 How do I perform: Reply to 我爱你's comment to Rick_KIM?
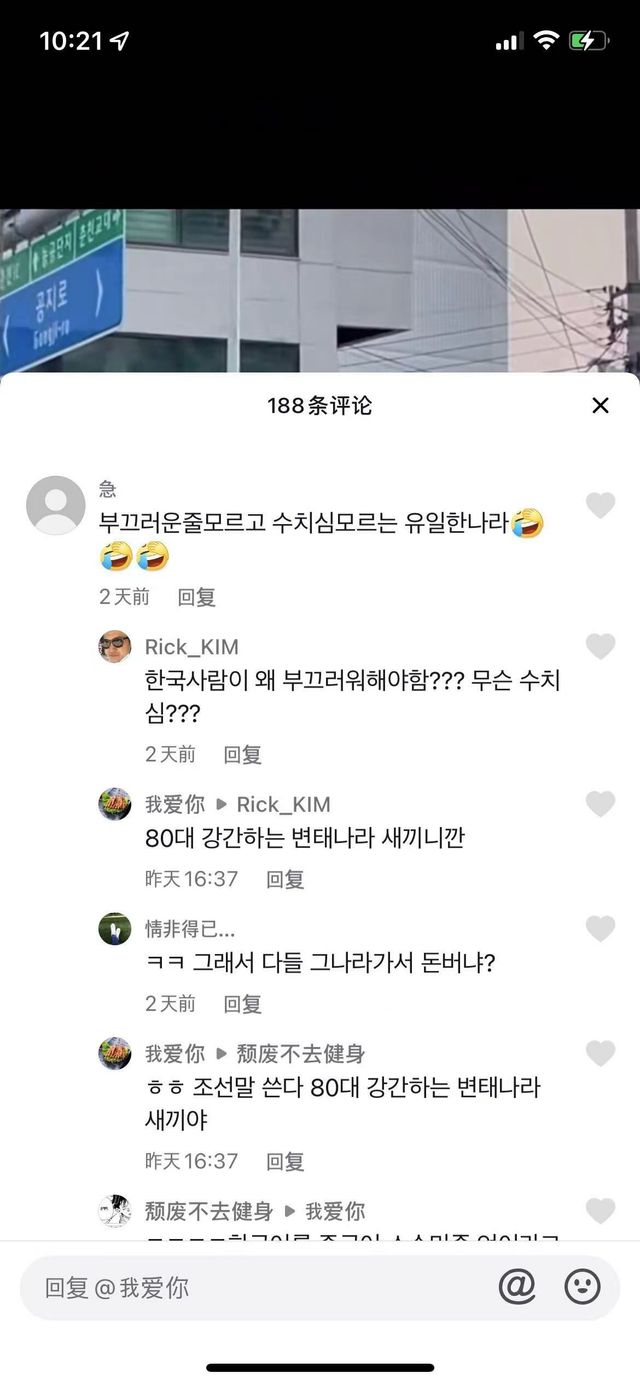285,879
